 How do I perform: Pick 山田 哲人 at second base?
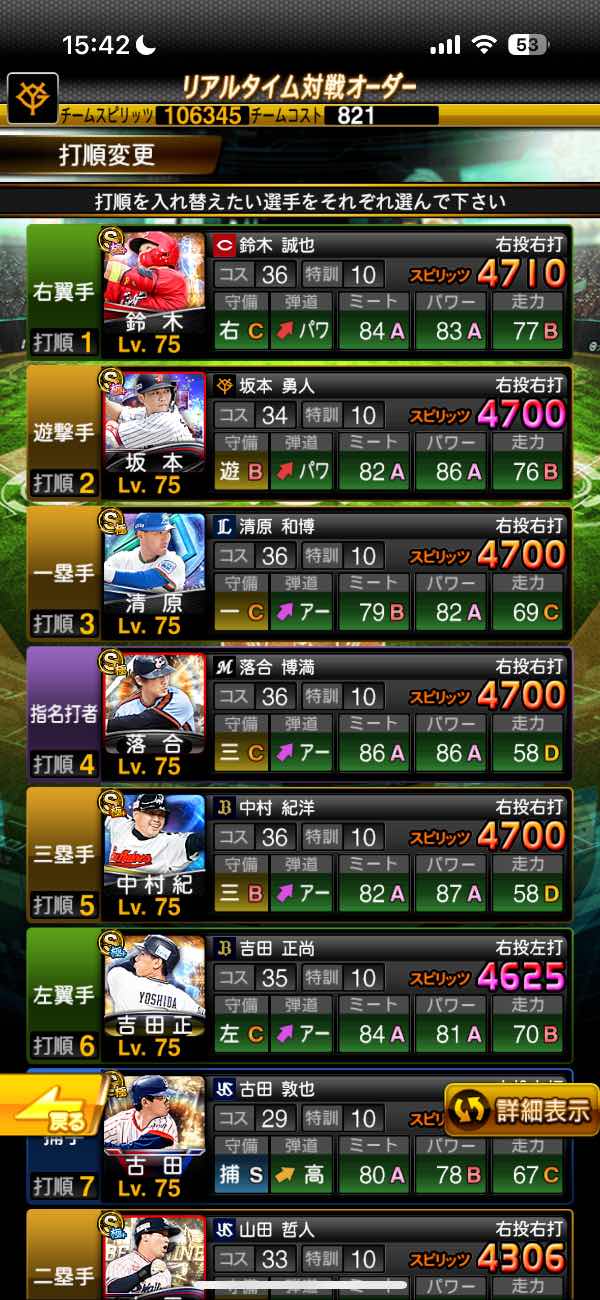point(300,1255)
